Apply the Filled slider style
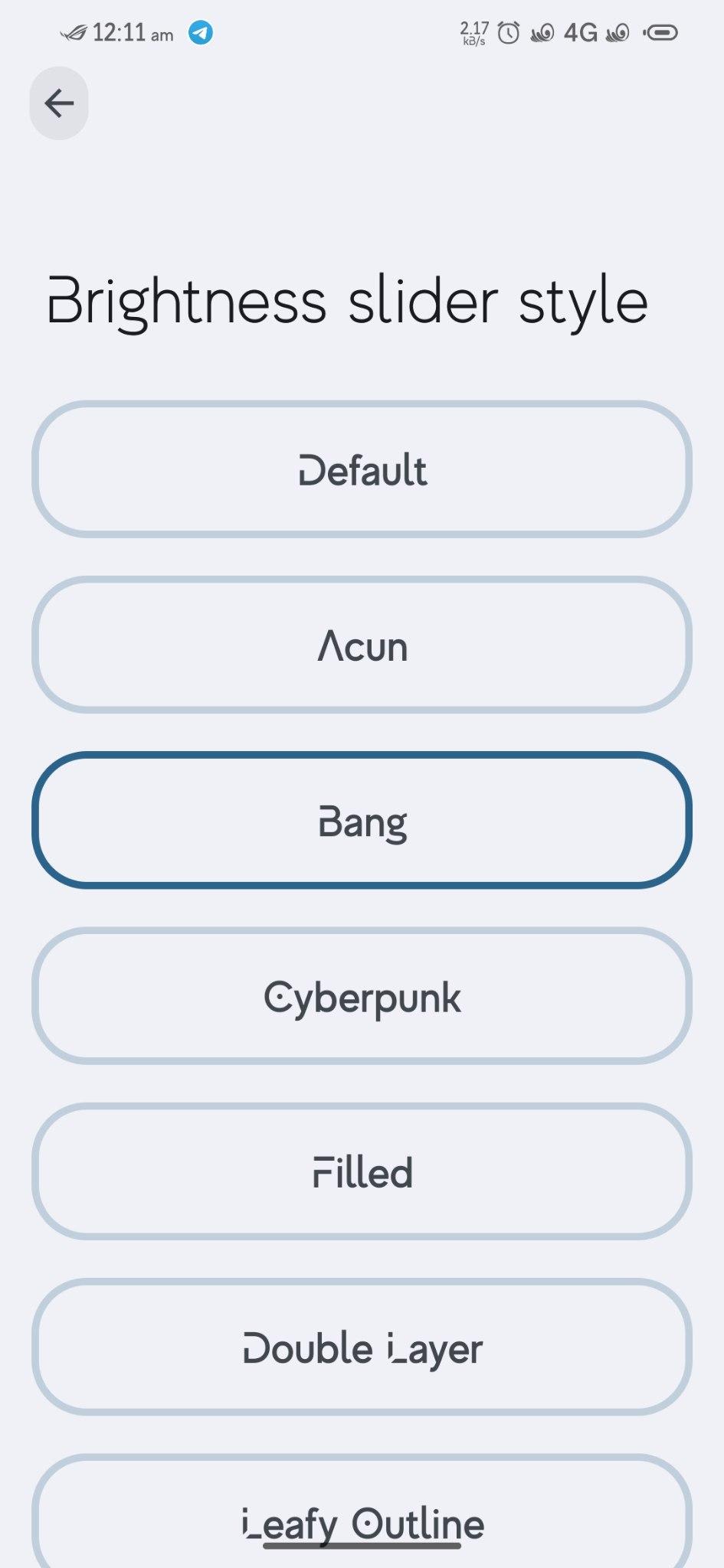The height and width of the screenshot is (1568, 724). (x=362, y=1171)
